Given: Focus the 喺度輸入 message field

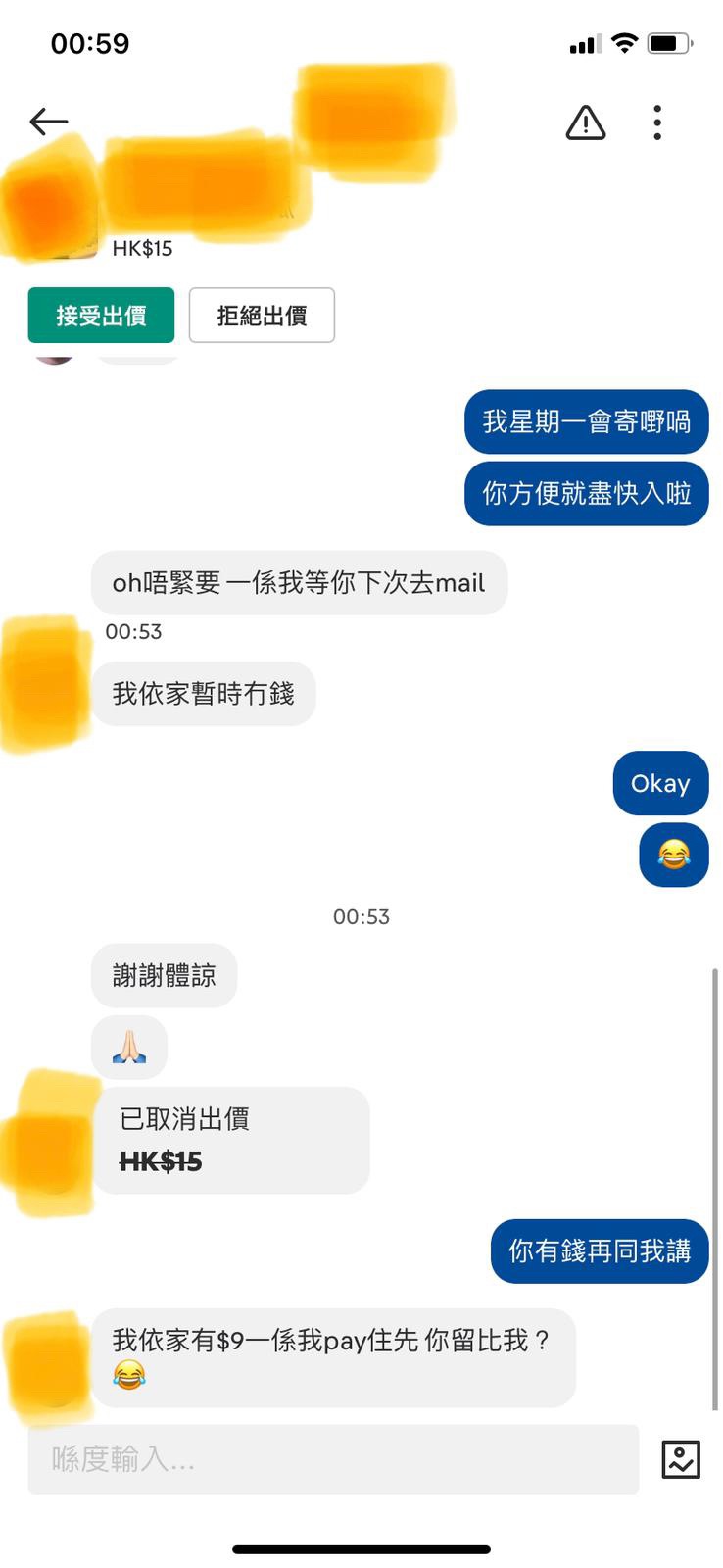Looking at the screenshot, I should pos(333,1459).
